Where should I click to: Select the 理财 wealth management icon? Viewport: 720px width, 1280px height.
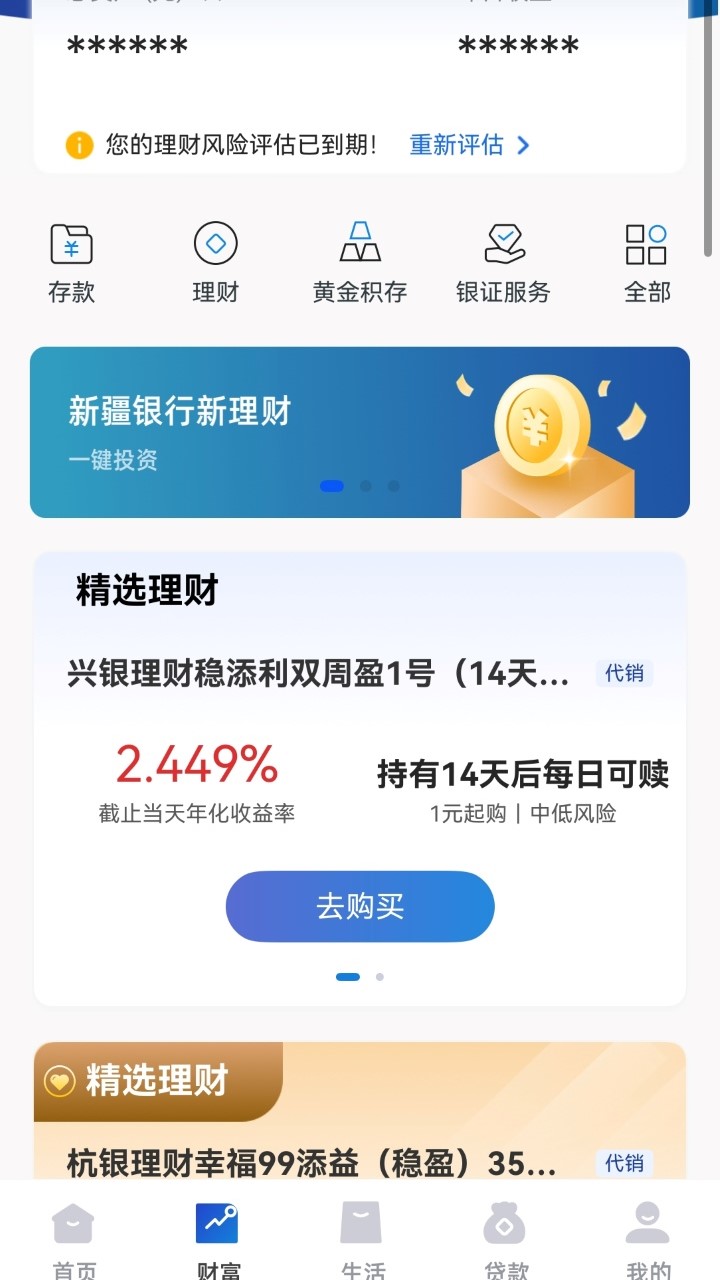click(215, 258)
